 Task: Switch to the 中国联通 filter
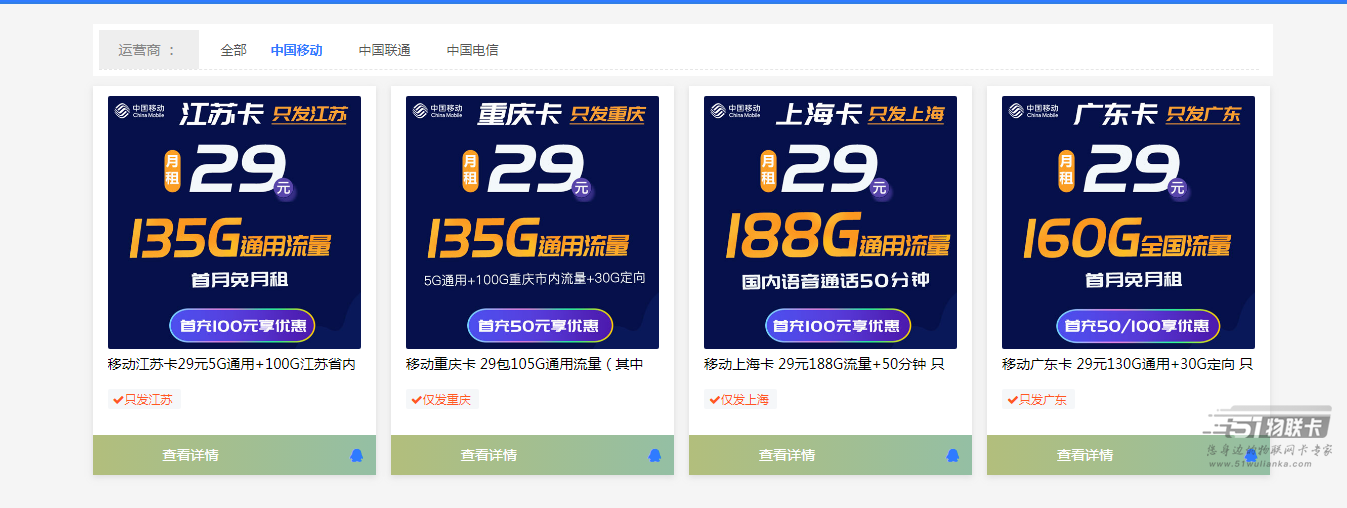point(384,50)
